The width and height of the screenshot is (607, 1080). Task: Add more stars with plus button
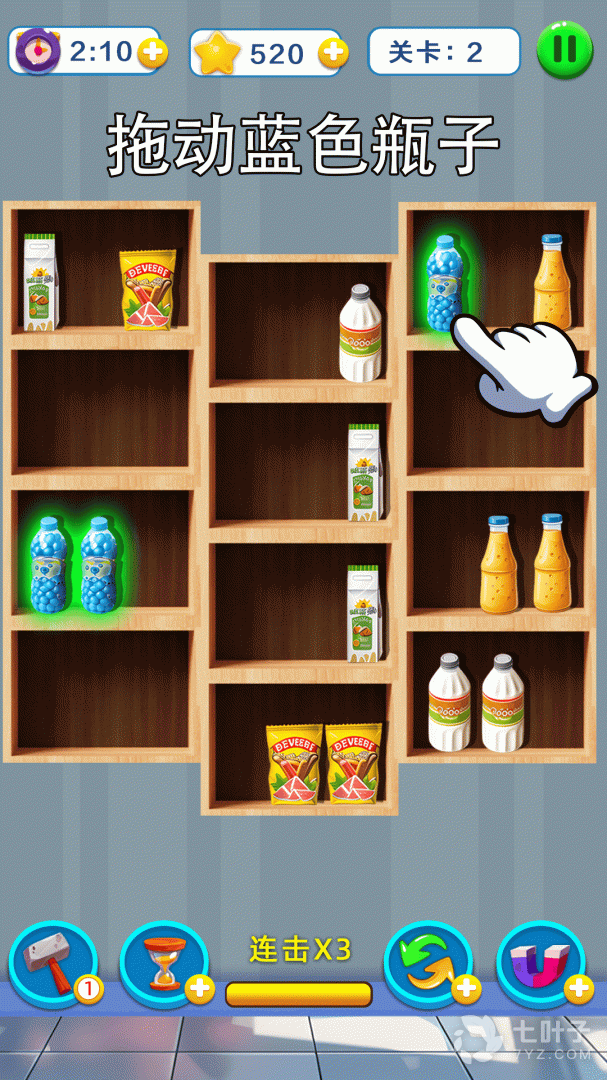(332, 52)
